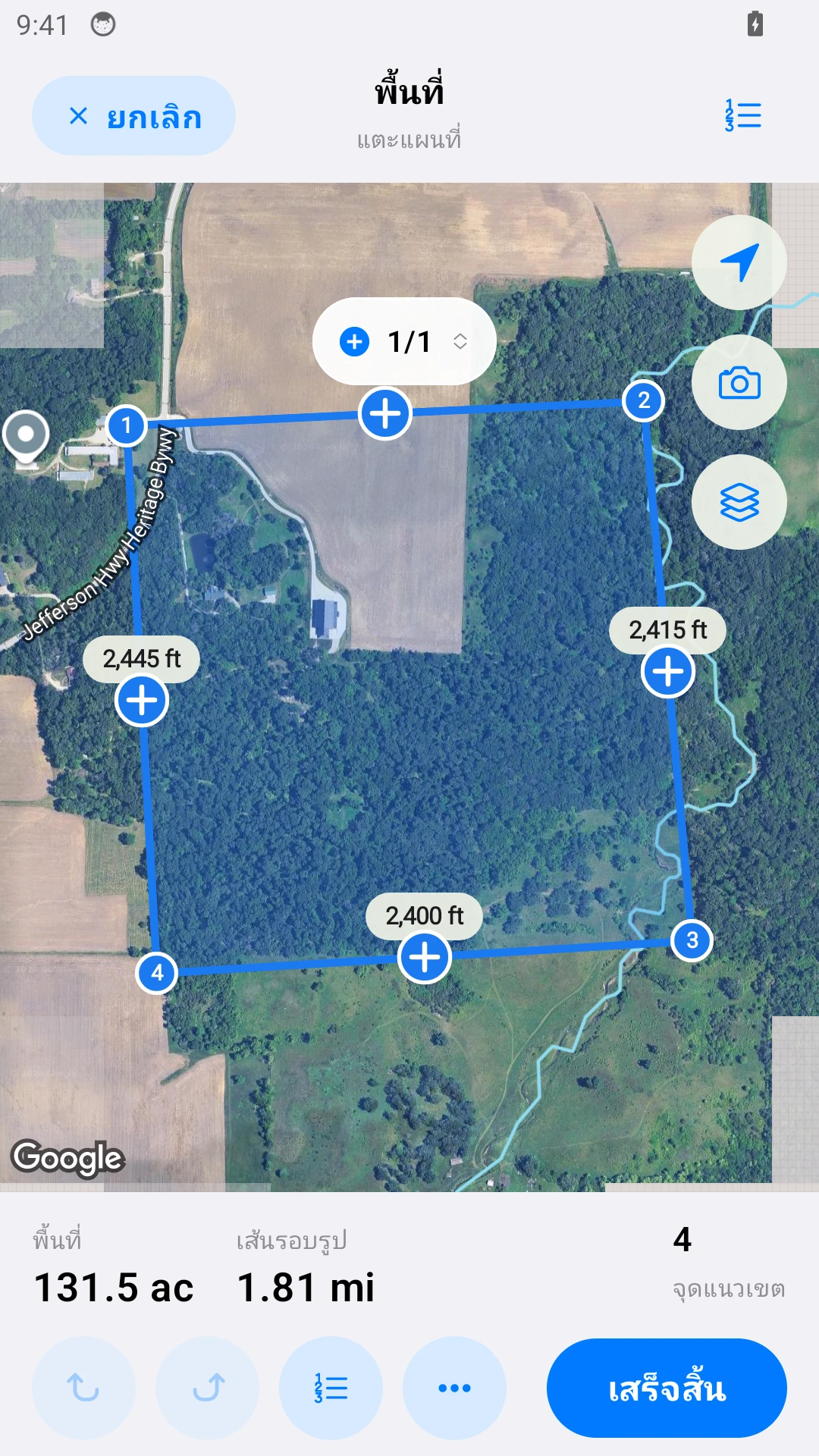
Task: Tap เสร็จสิ้น to finish the measurement
Action: pyautogui.click(x=667, y=1388)
